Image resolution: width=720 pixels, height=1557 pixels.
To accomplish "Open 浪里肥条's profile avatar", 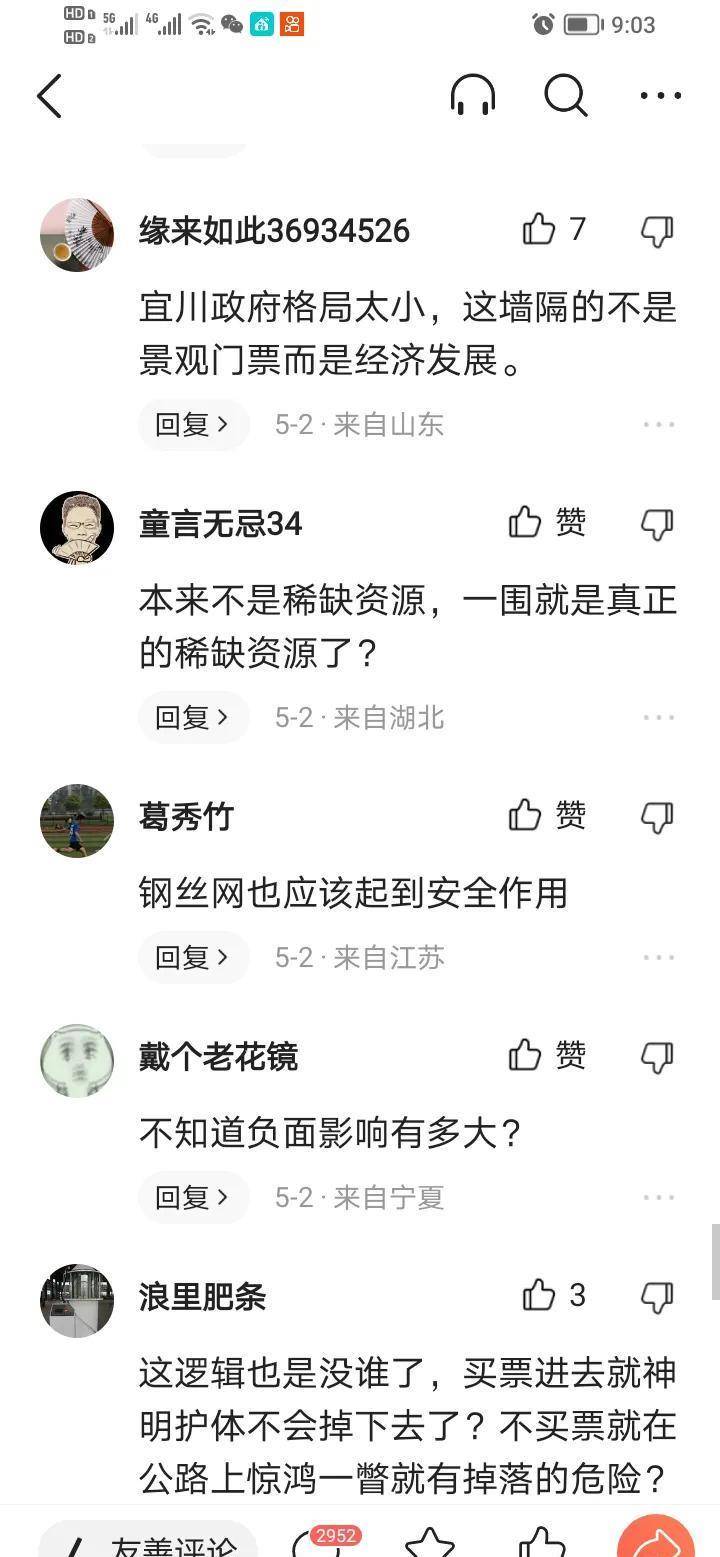I will click(77, 1300).
